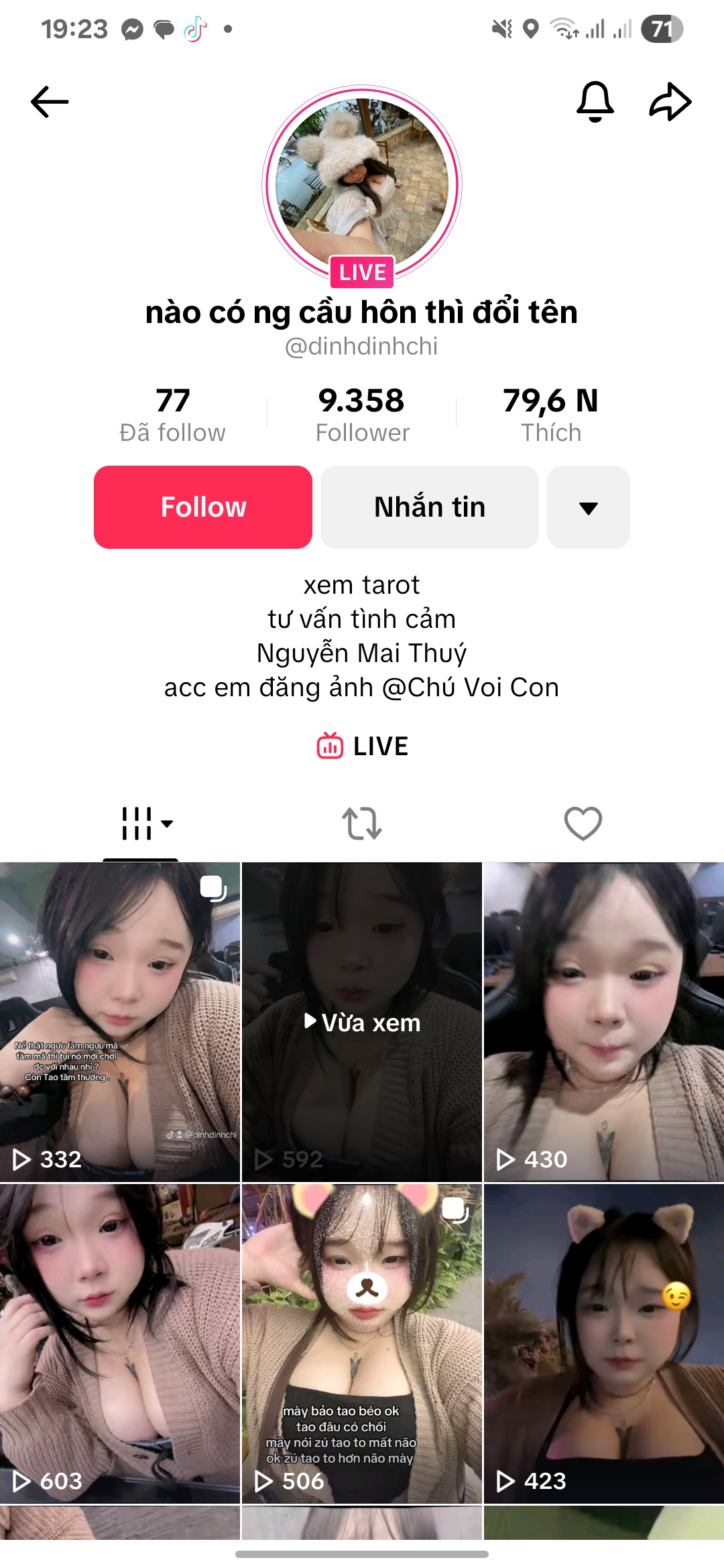Switch to the reposts tab icon
Viewport: 724px width, 1568px height.
pos(362,823)
